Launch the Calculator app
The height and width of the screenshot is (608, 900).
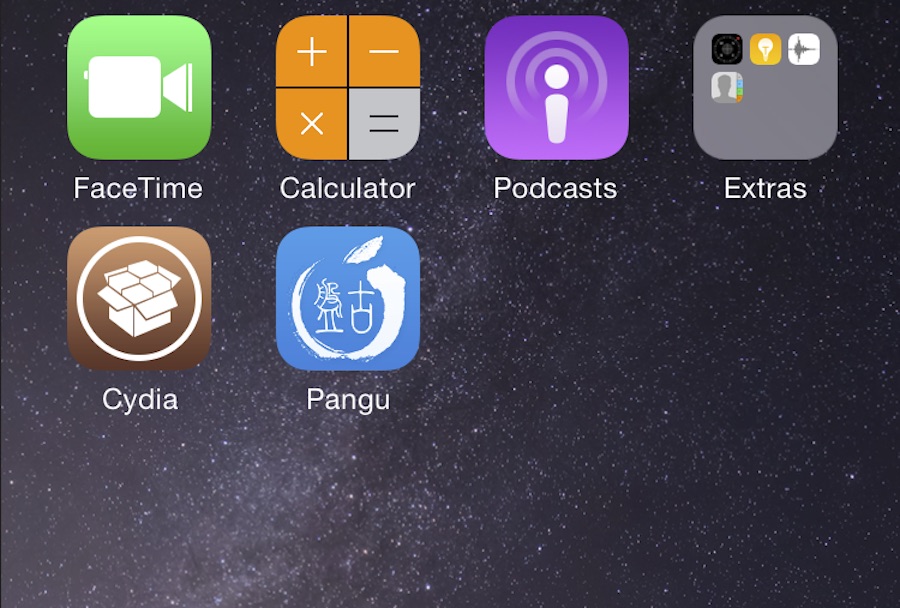pos(348,87)
